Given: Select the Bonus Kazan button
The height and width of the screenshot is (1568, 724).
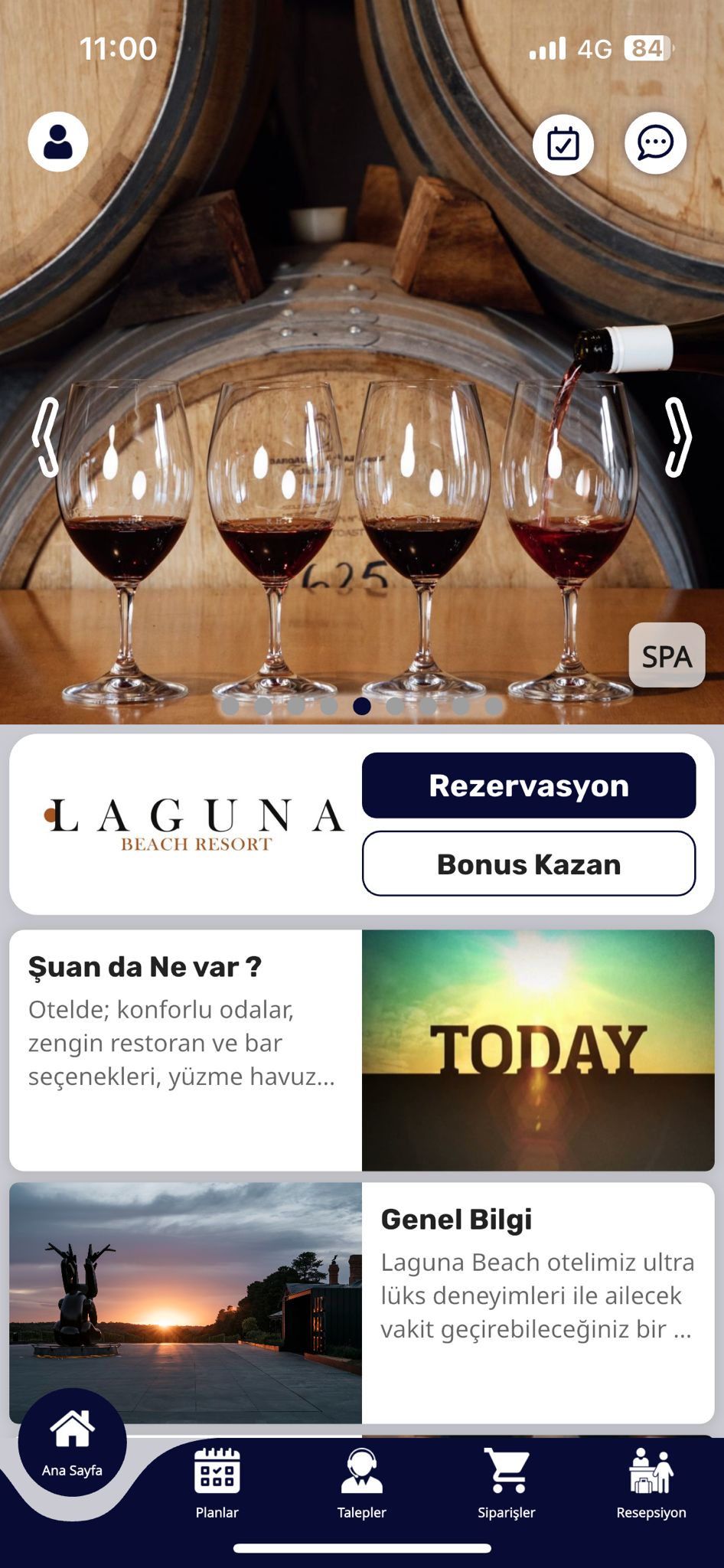Looking at the screenshot, I should (x=529, y=864).
